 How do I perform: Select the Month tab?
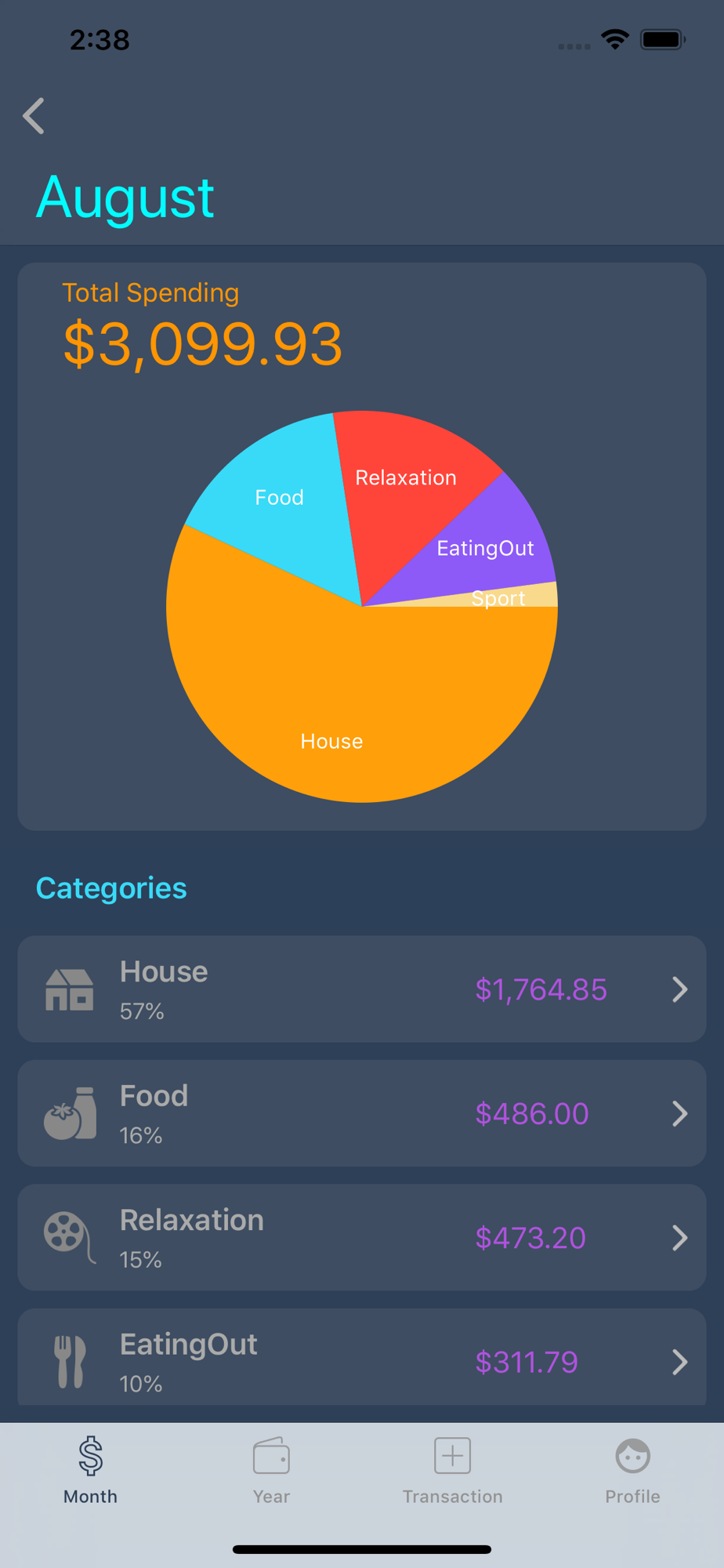(x=91, y=1471)
